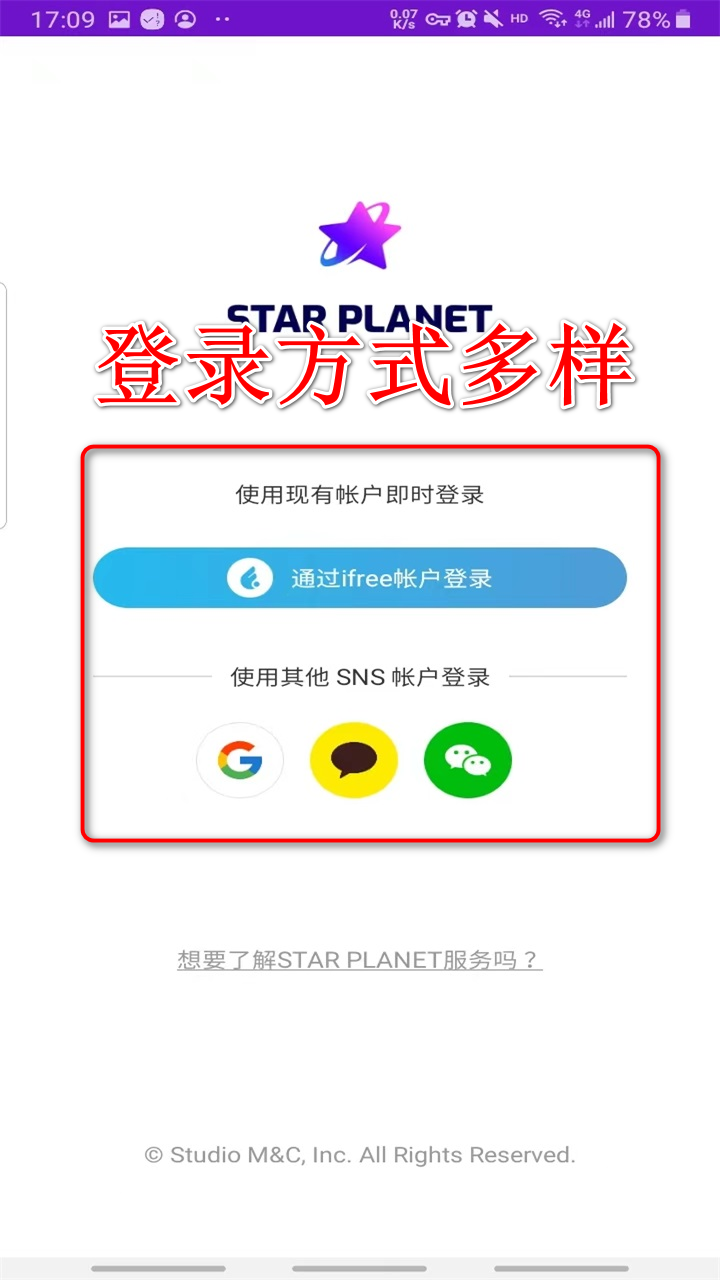
Task: Sign in with WeChat
Action: coord(468,762)
